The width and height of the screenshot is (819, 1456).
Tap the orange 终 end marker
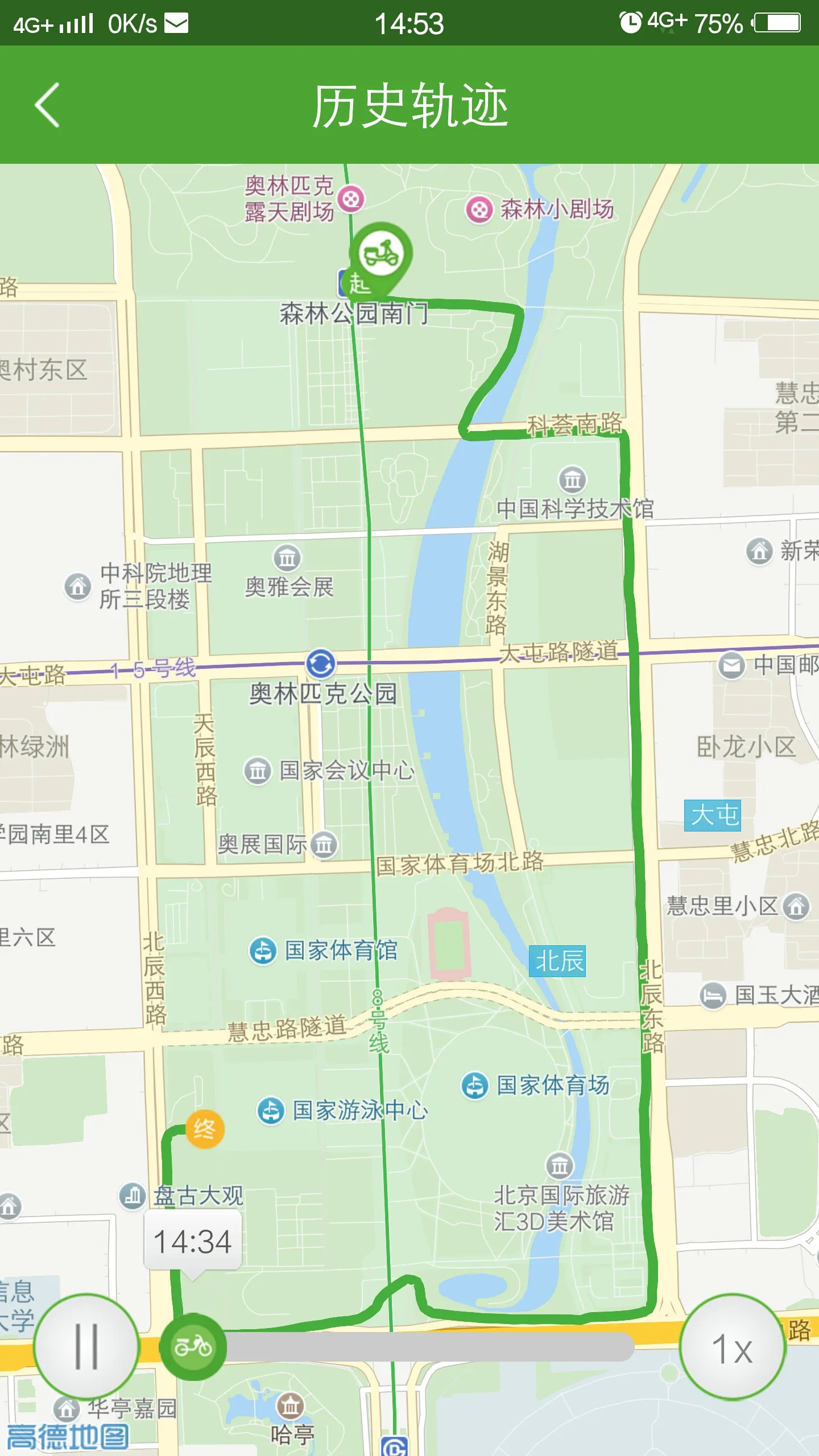point(205,1128)
